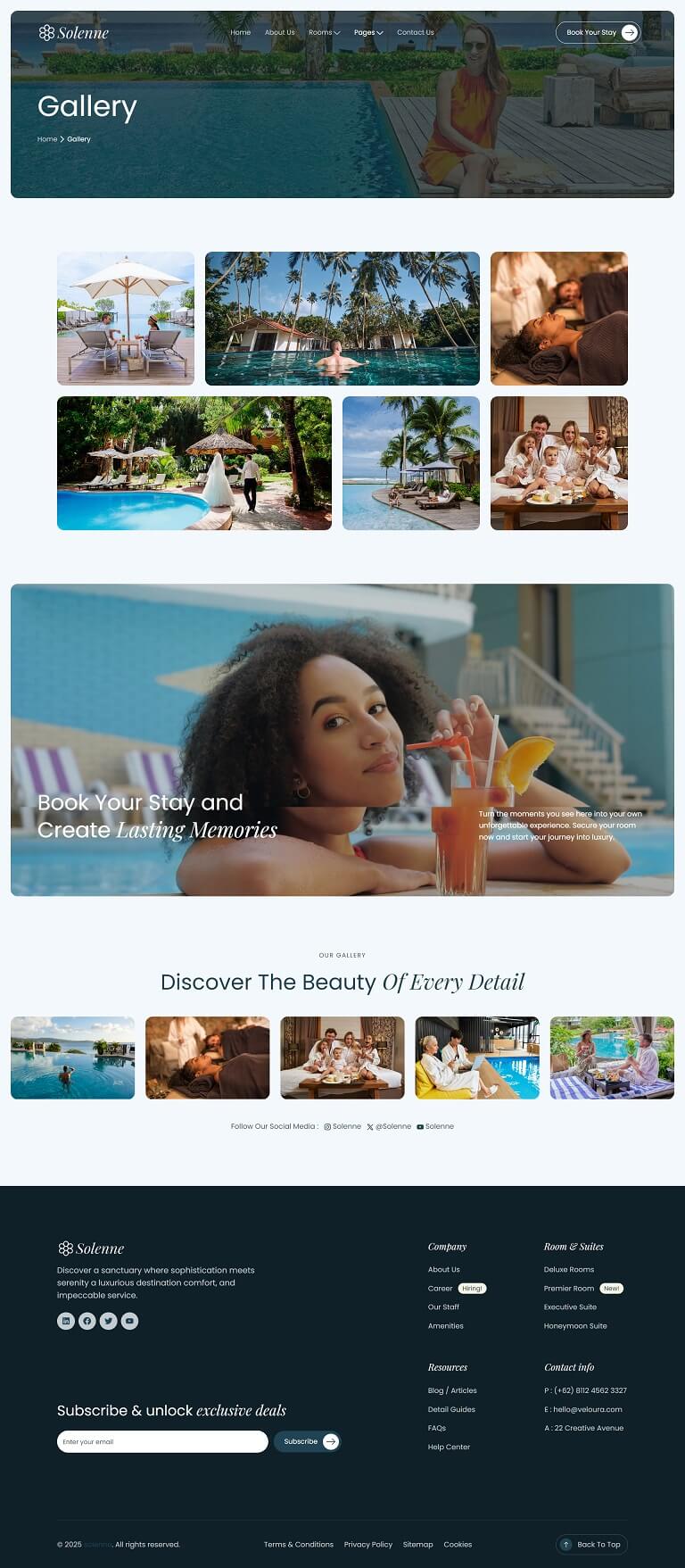Open Home in the breadcrumb

pos(47,139)
